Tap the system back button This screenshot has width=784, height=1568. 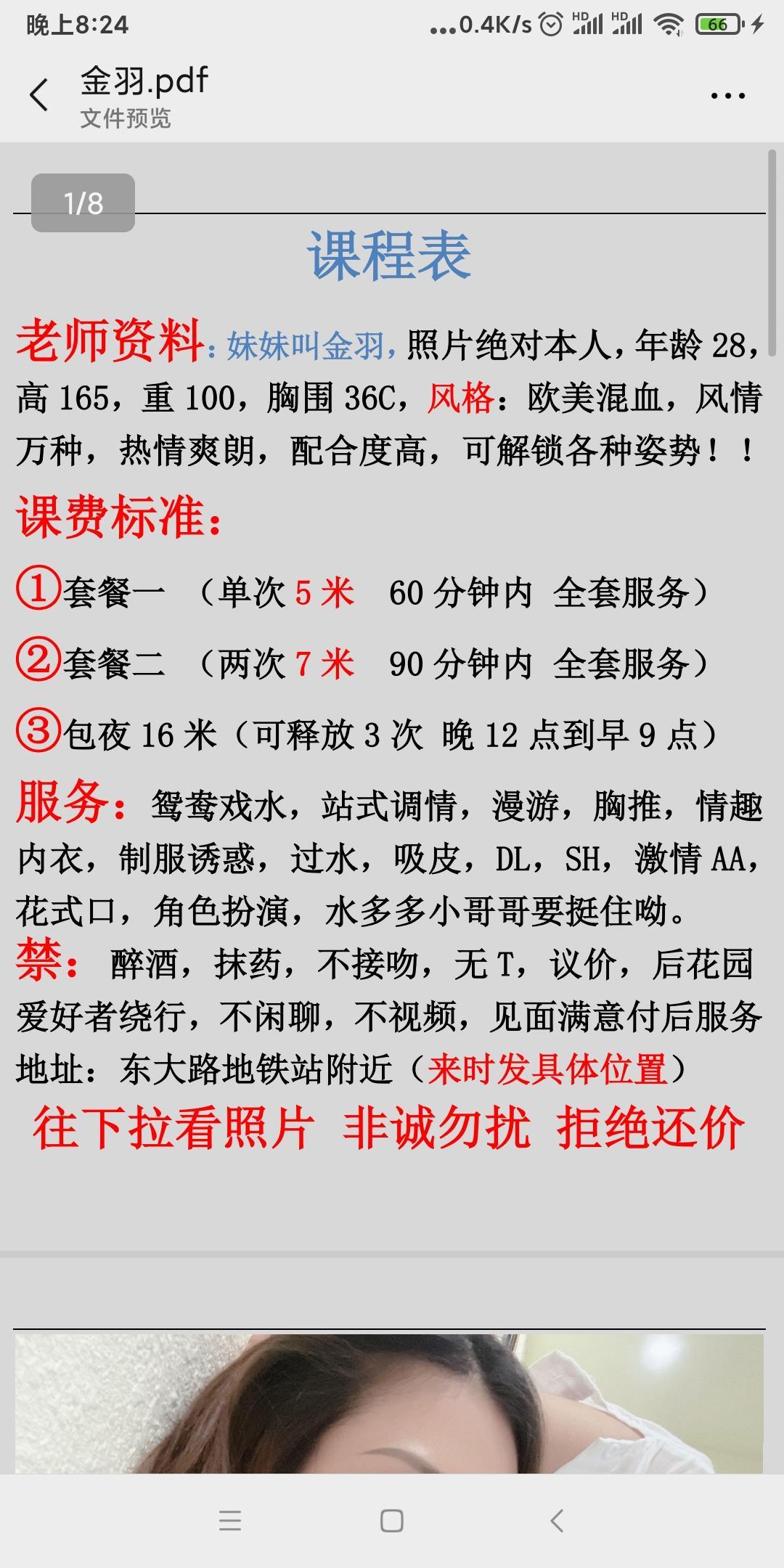557,1520
